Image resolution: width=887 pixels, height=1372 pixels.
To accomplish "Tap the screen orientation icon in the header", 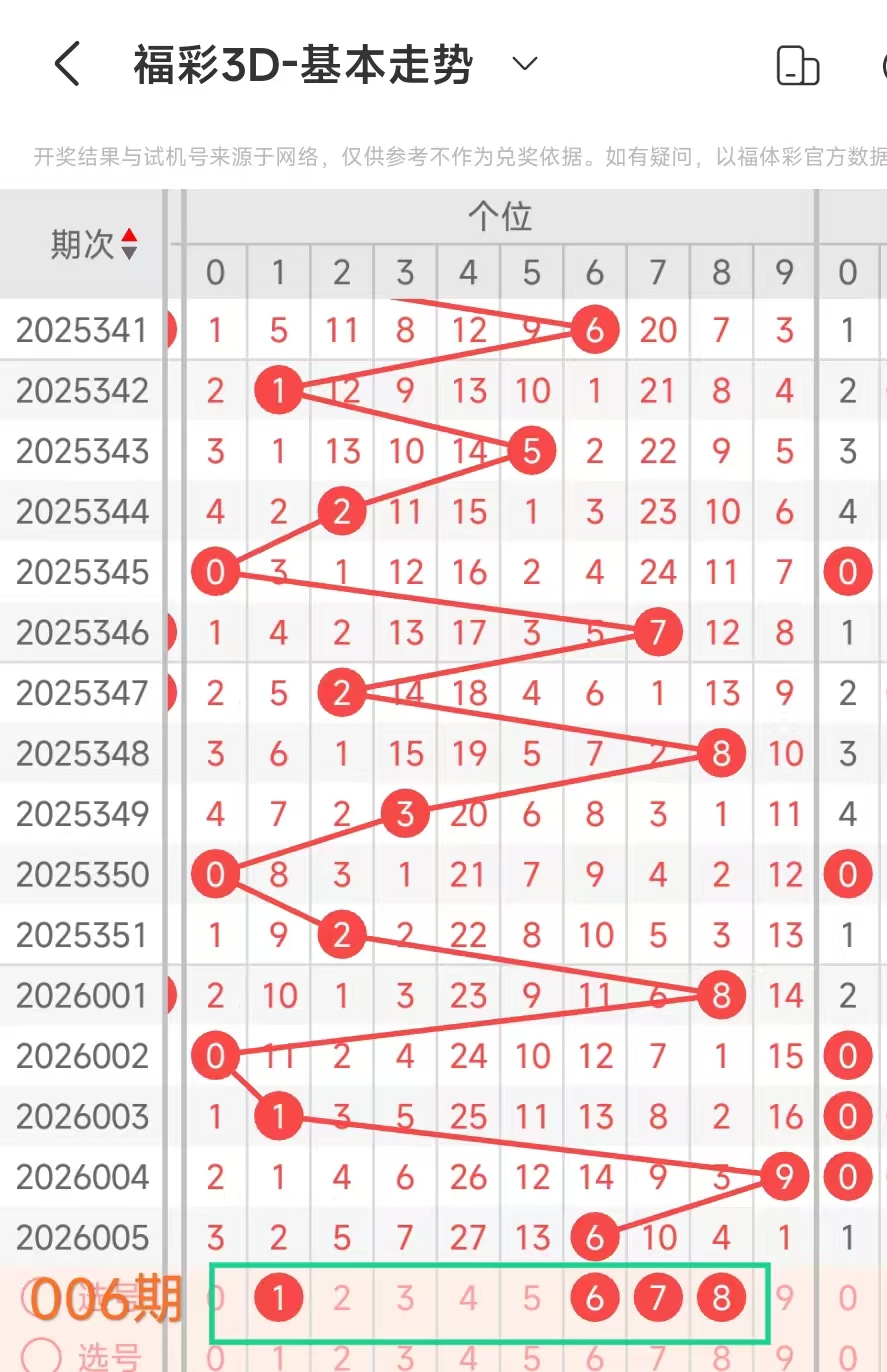I will coord(797,66).
